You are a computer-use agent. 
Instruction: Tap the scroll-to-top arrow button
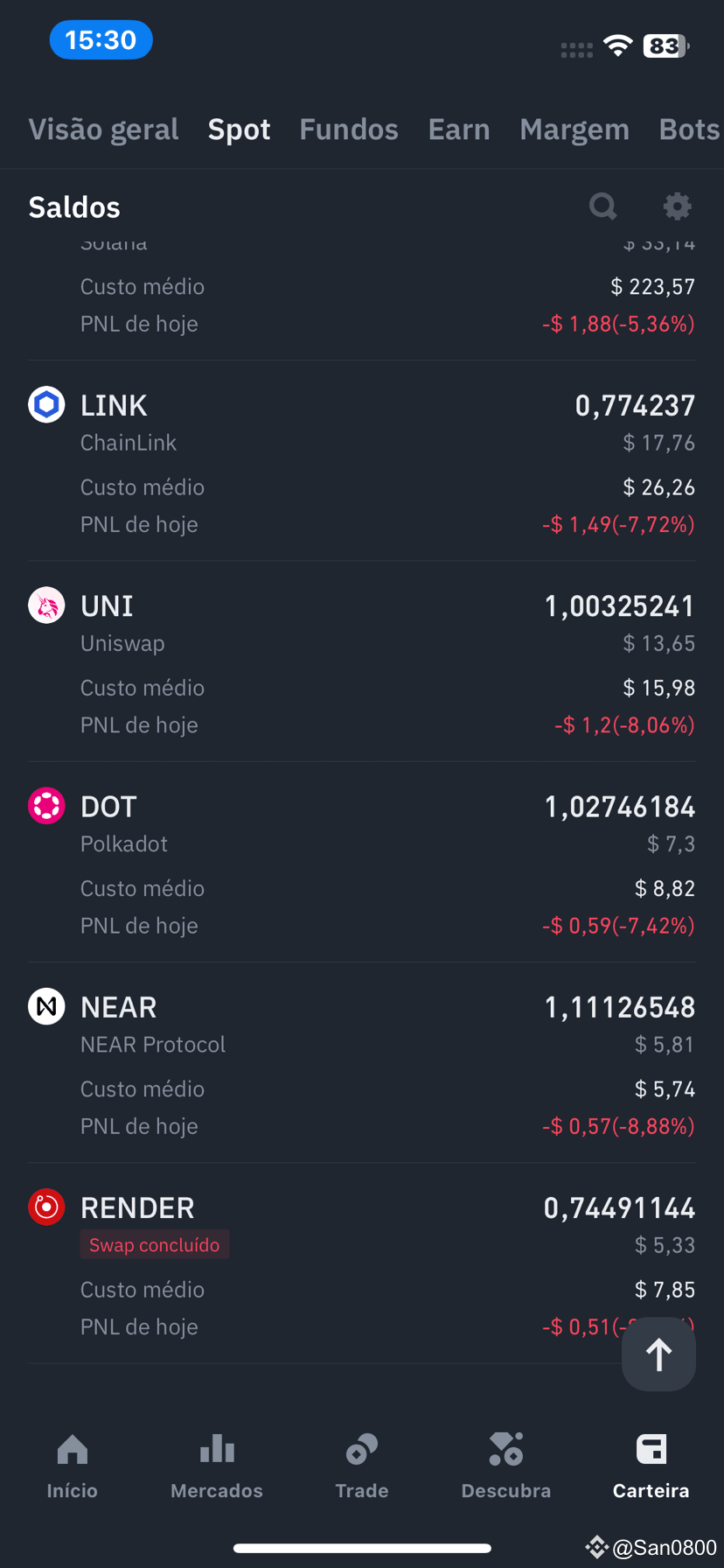[x=658, y=1354]
